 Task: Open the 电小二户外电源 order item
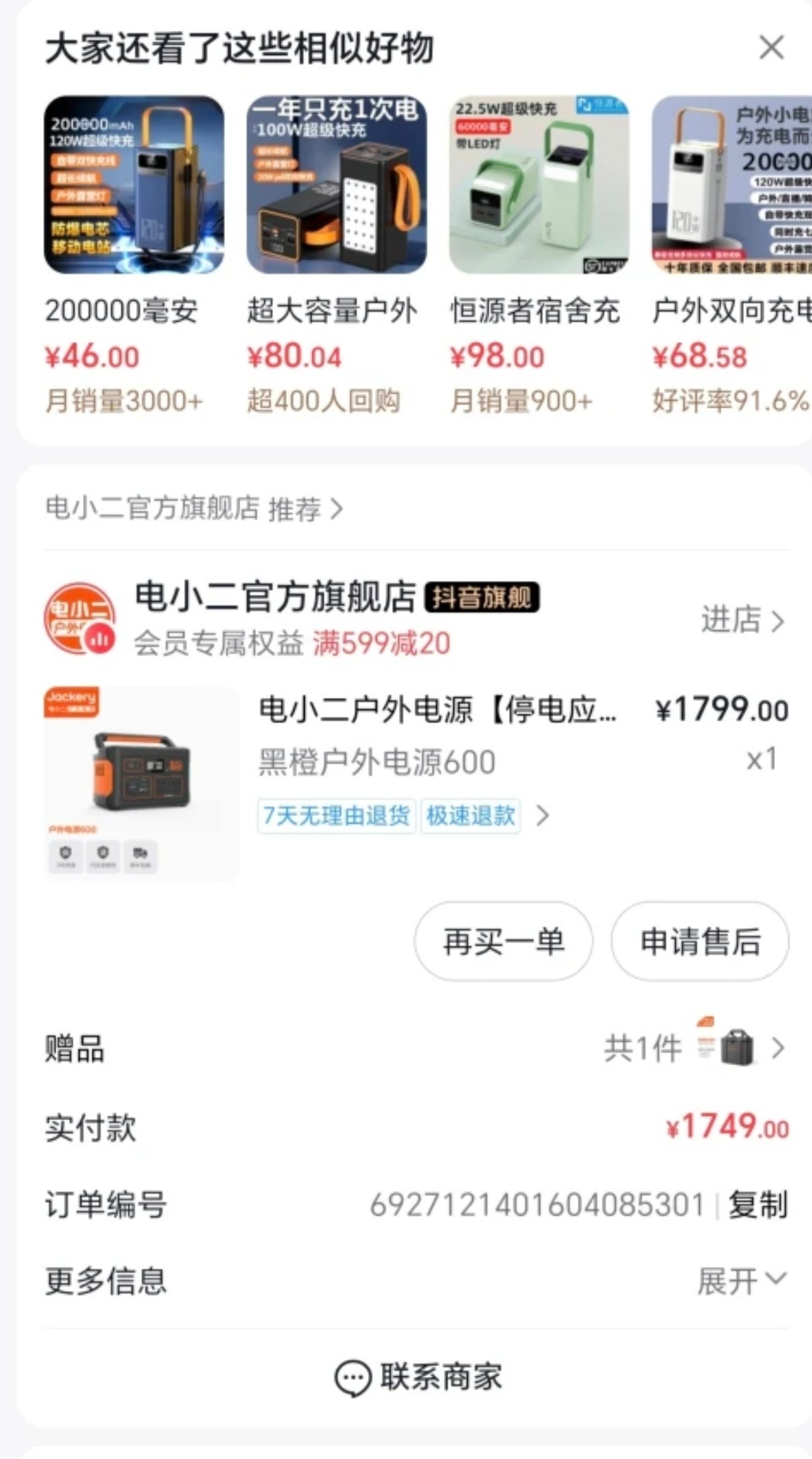(437, 709)
